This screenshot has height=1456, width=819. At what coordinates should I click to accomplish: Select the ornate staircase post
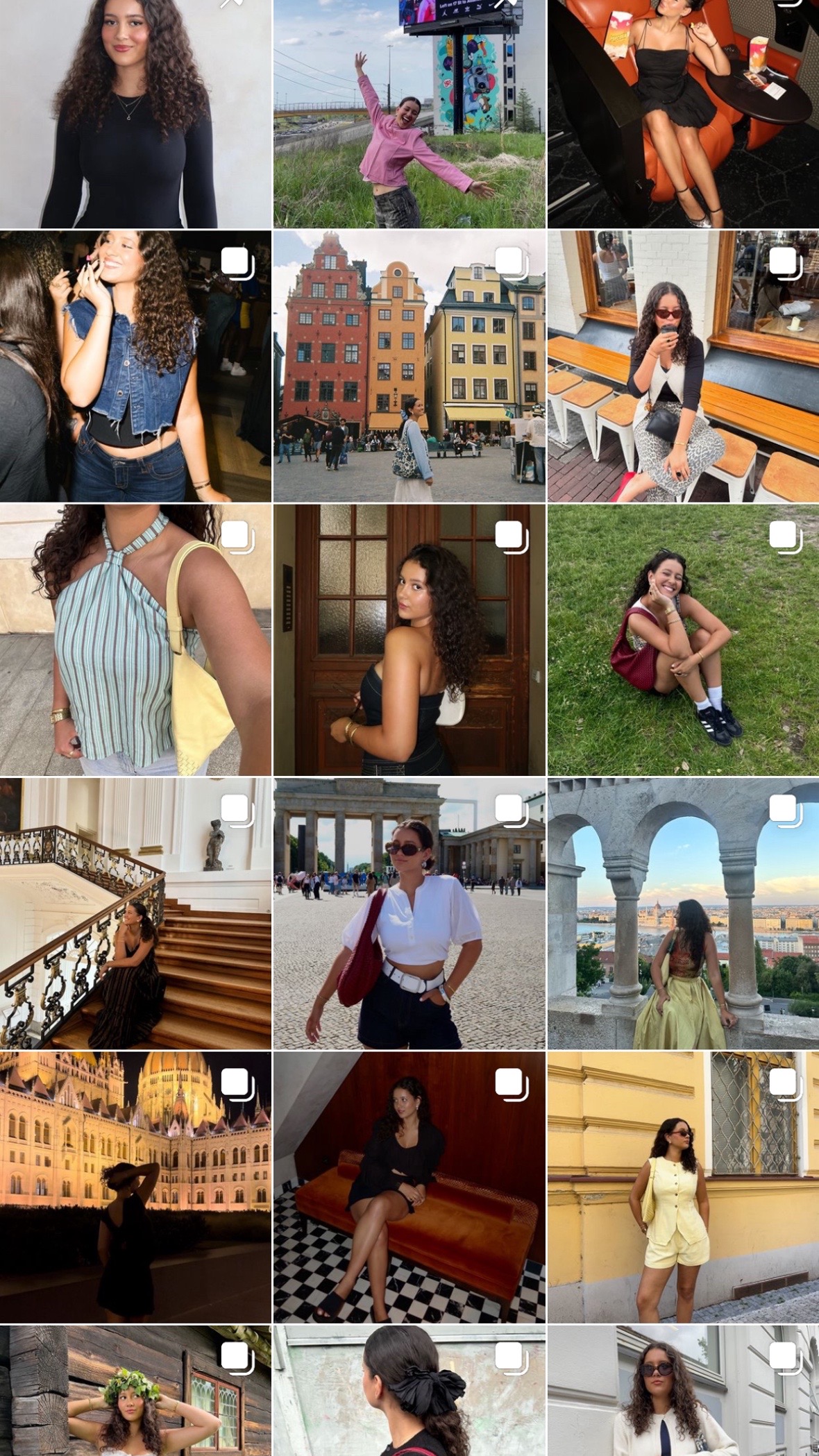click(x=135, y=913)
